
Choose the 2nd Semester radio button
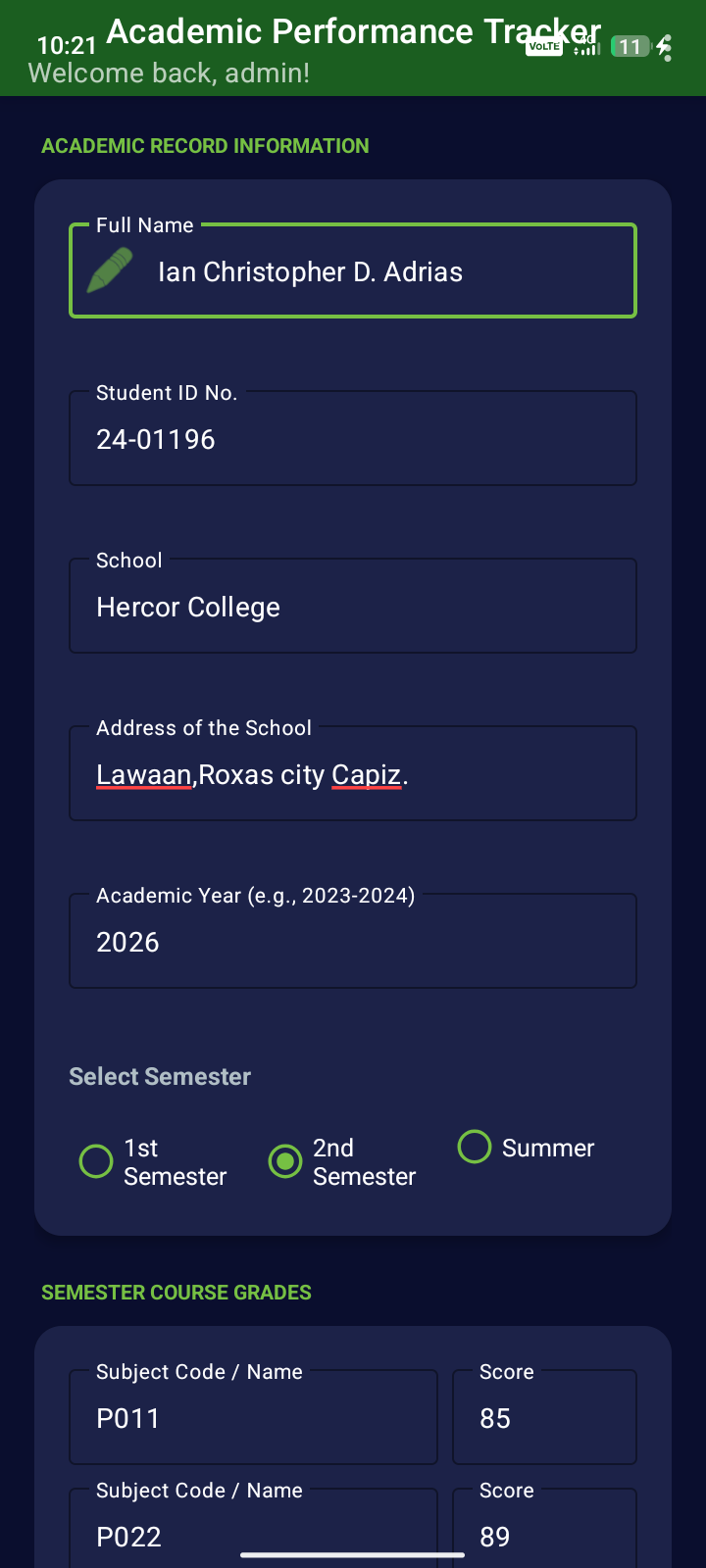(x=285, y=1161)
